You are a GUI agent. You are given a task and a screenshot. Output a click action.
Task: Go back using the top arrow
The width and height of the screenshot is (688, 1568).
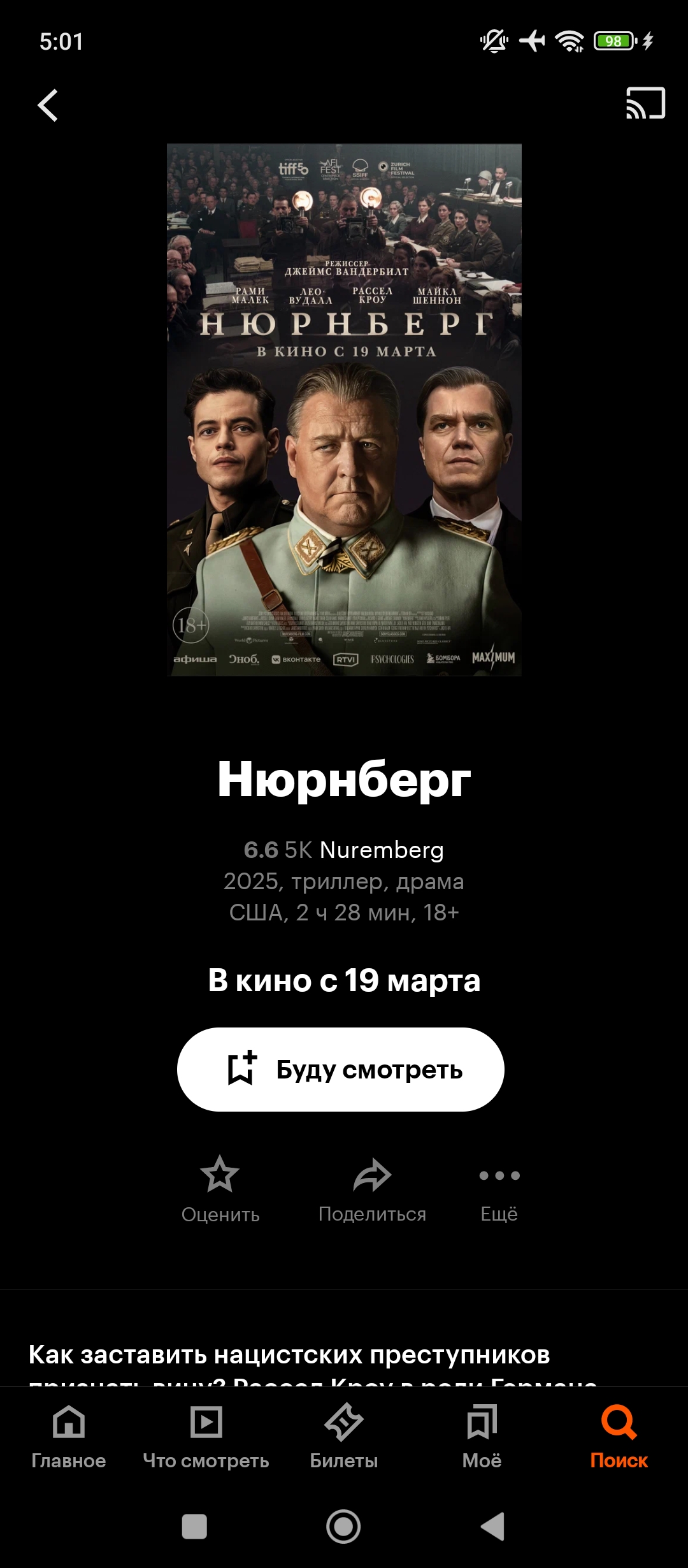(x=48, y=105)
